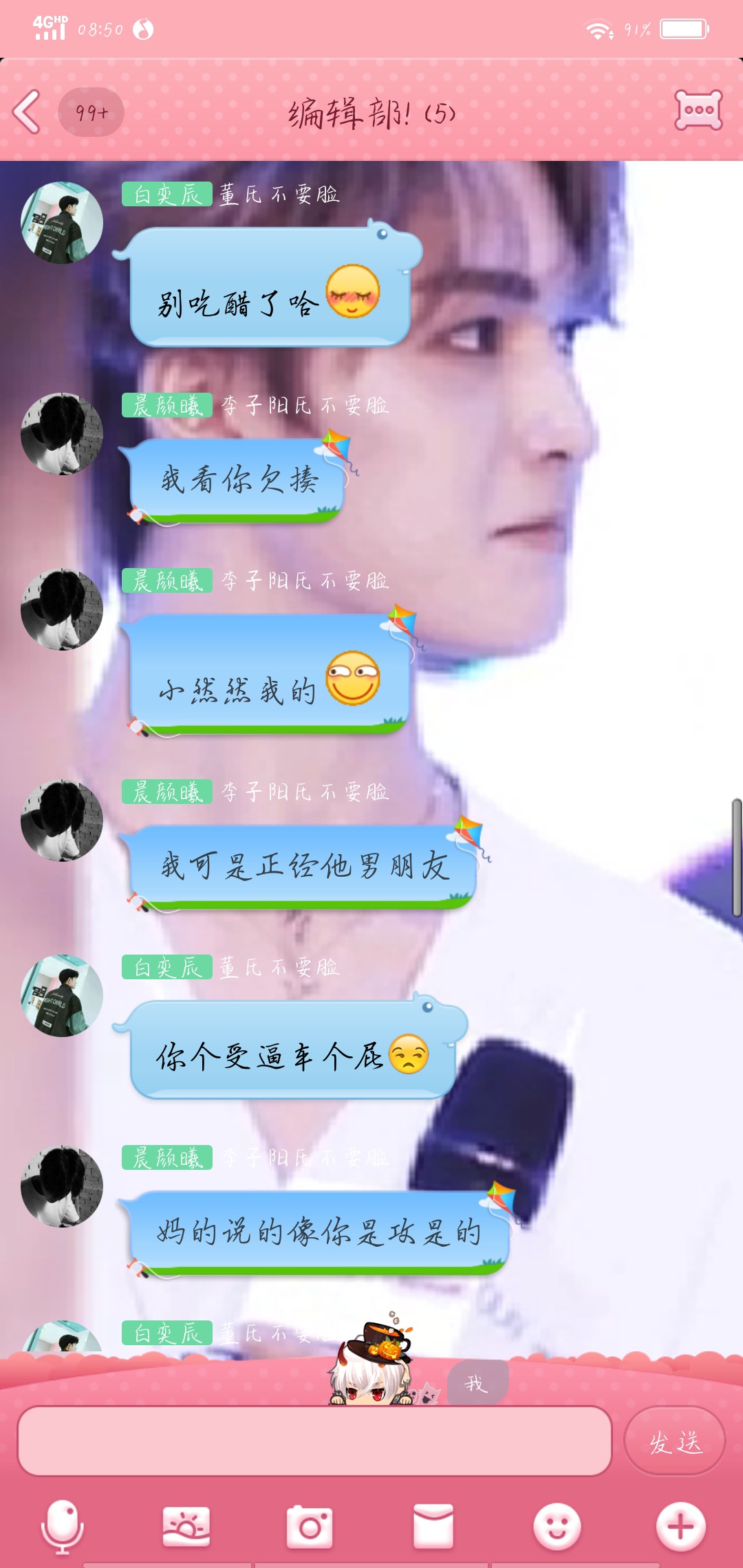Viewport: 743px width, 1568px height.
Task: Tap the 我可是正经他男朋友 message bubble
Action: (x=303, y=867)
